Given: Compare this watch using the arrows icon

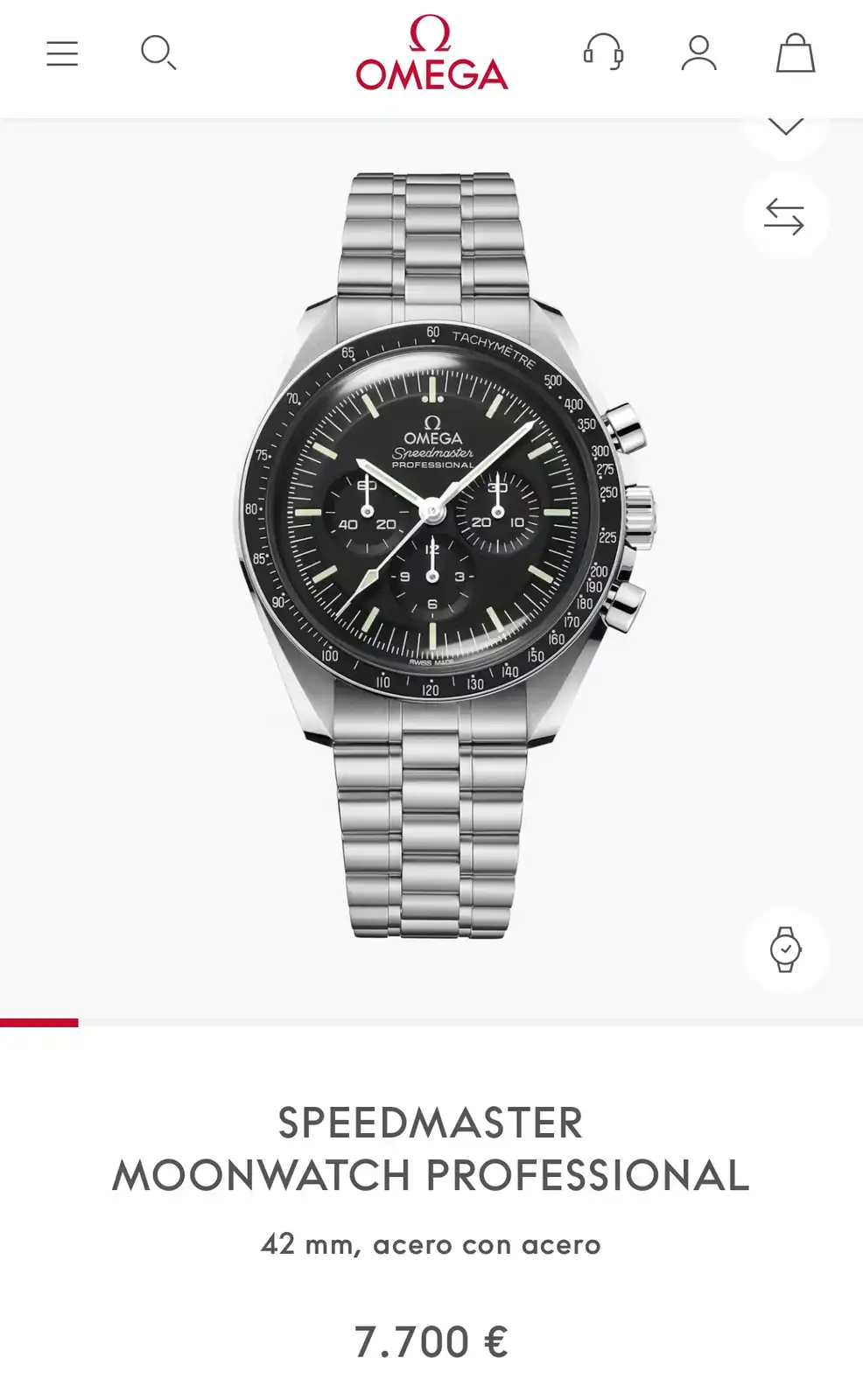Looking at the screenshot, I should 785,216.
